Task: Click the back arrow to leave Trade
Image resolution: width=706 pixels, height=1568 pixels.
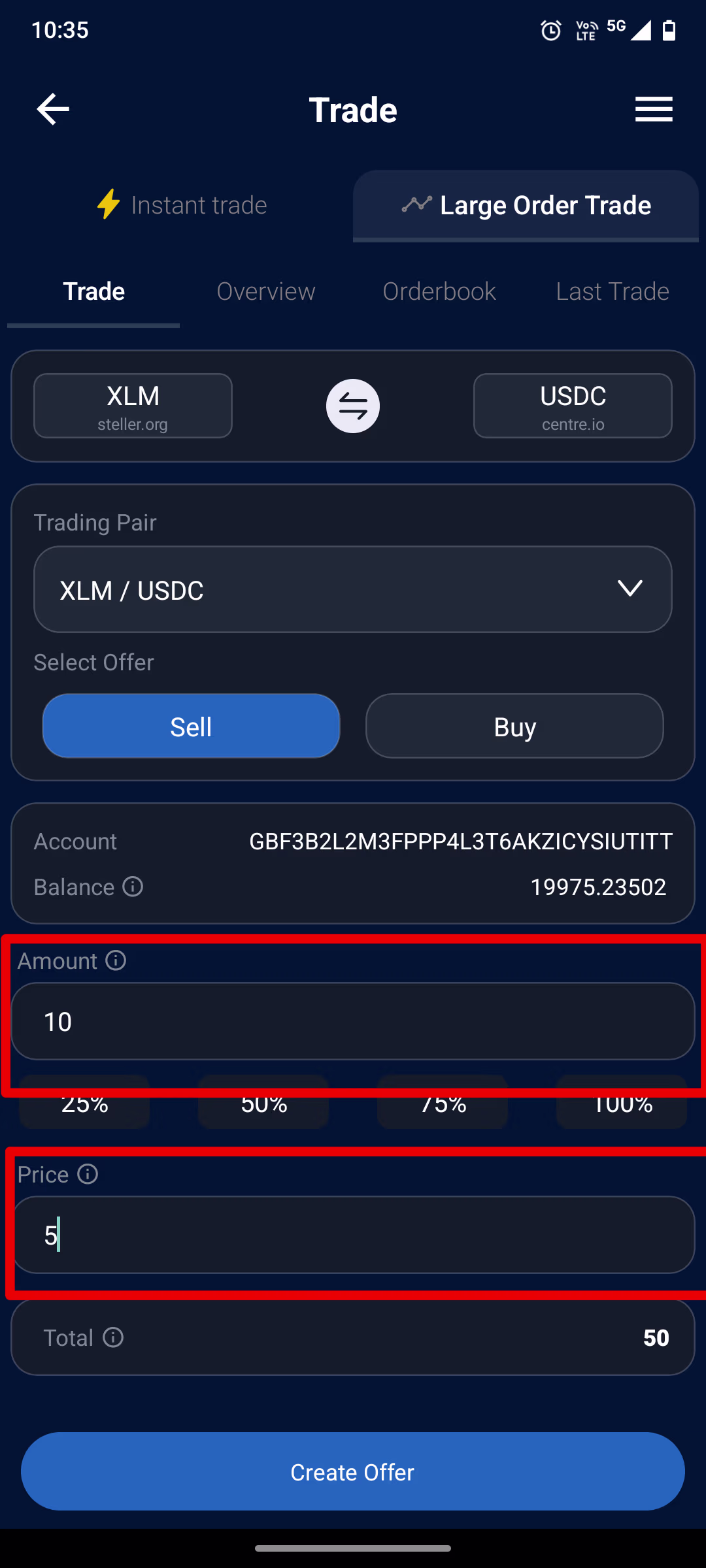Action: point(53,109)
